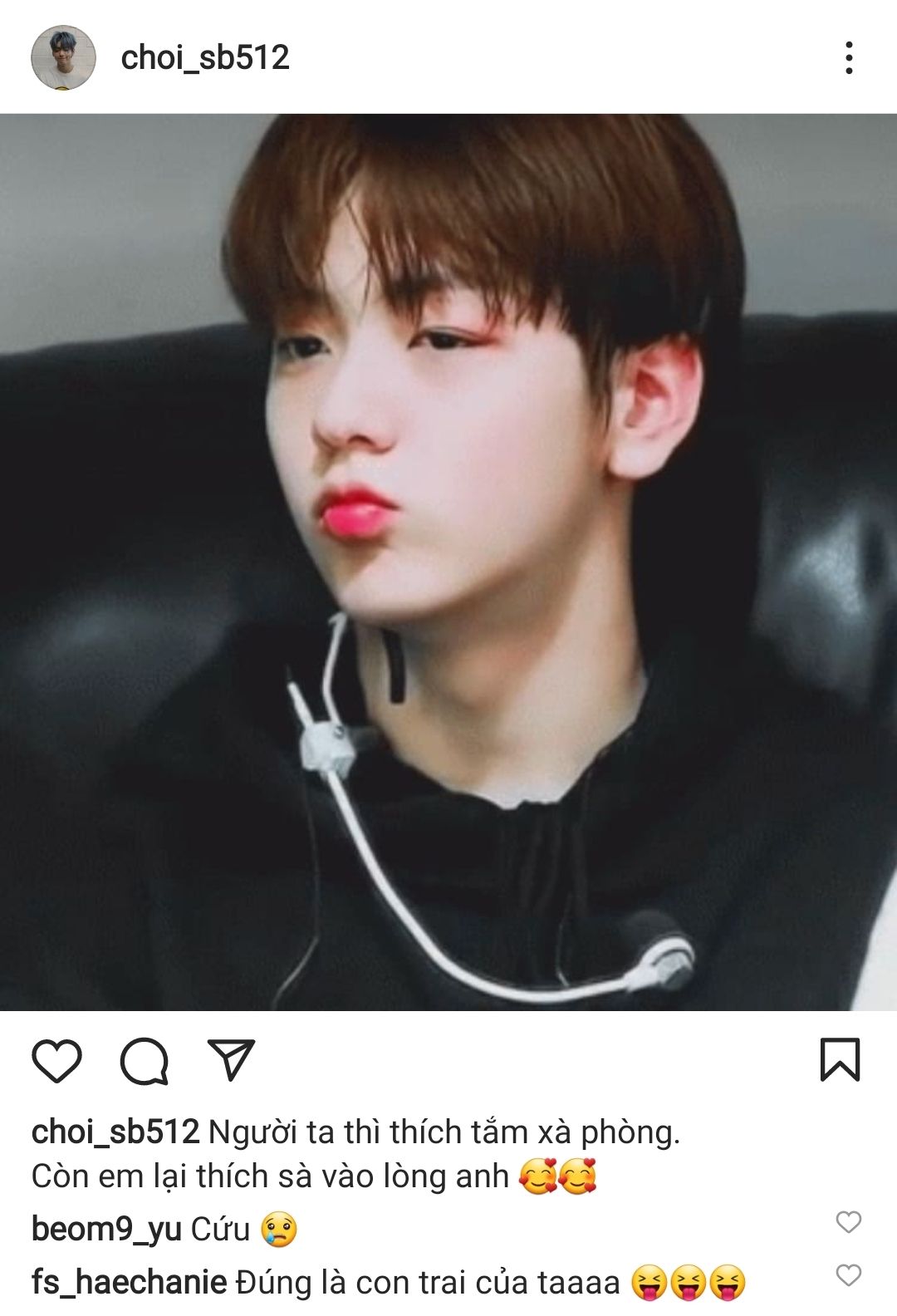Visit the profile of commenter fs_haechanie
This screenshot has width=897, height=1316.
click(129, 1282)
